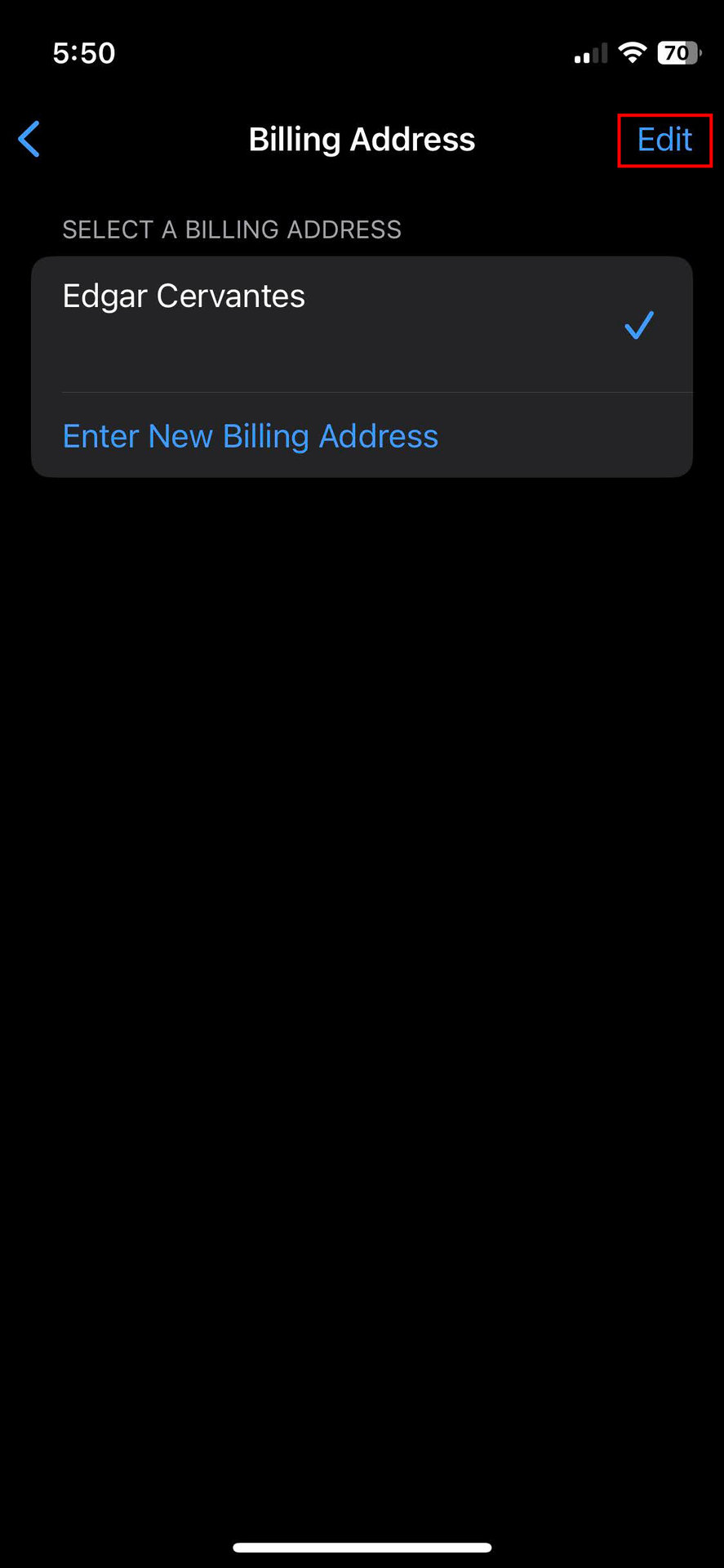This screenshot has height=1568, width=724.
Task: Go back using the top-left arrow
Action: [29, 139]
